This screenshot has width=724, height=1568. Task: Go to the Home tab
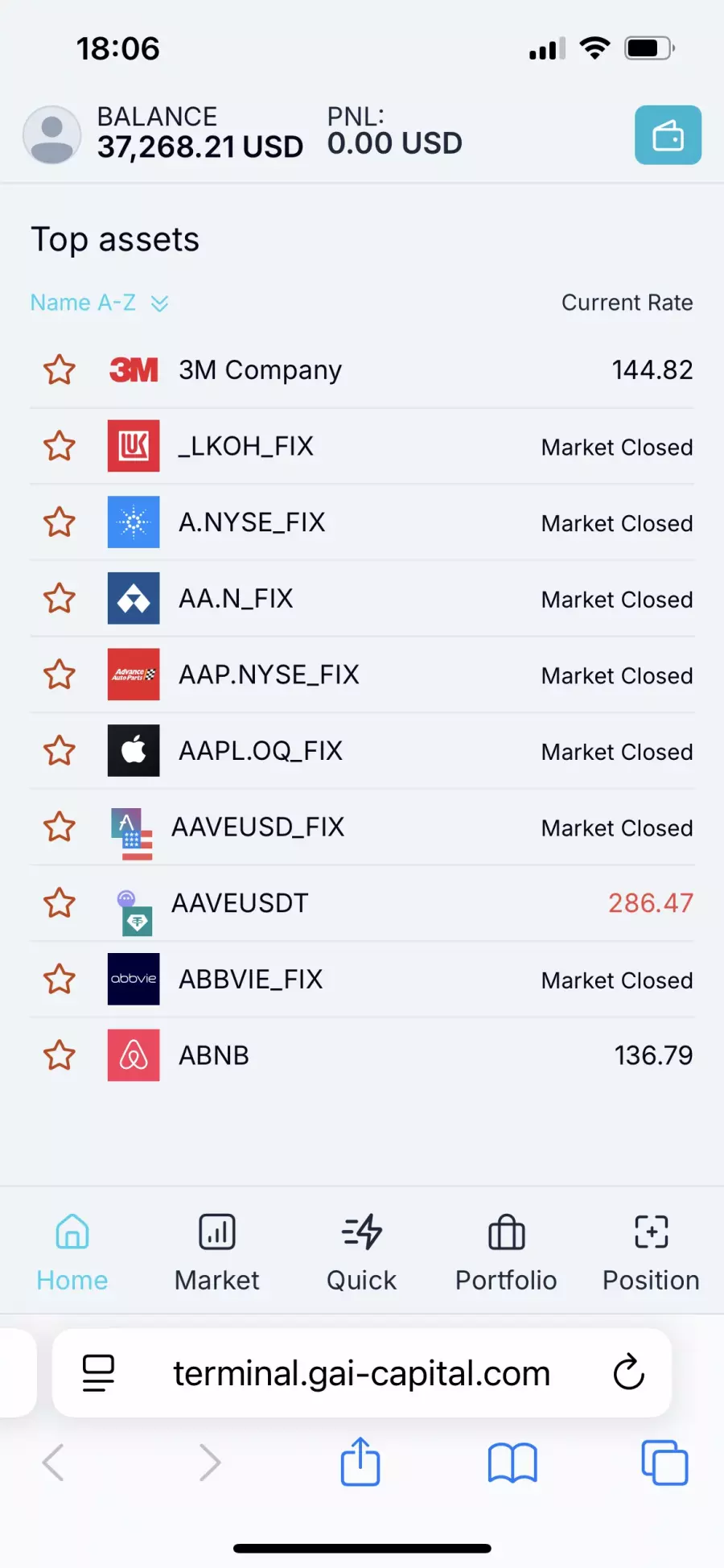[x=72, y=1252]
